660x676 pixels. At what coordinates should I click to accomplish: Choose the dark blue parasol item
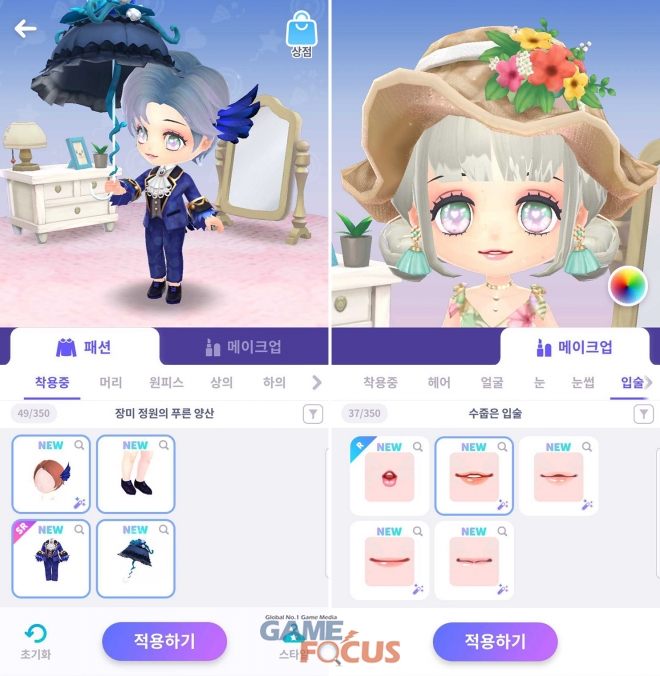click(x=135, y=558)
